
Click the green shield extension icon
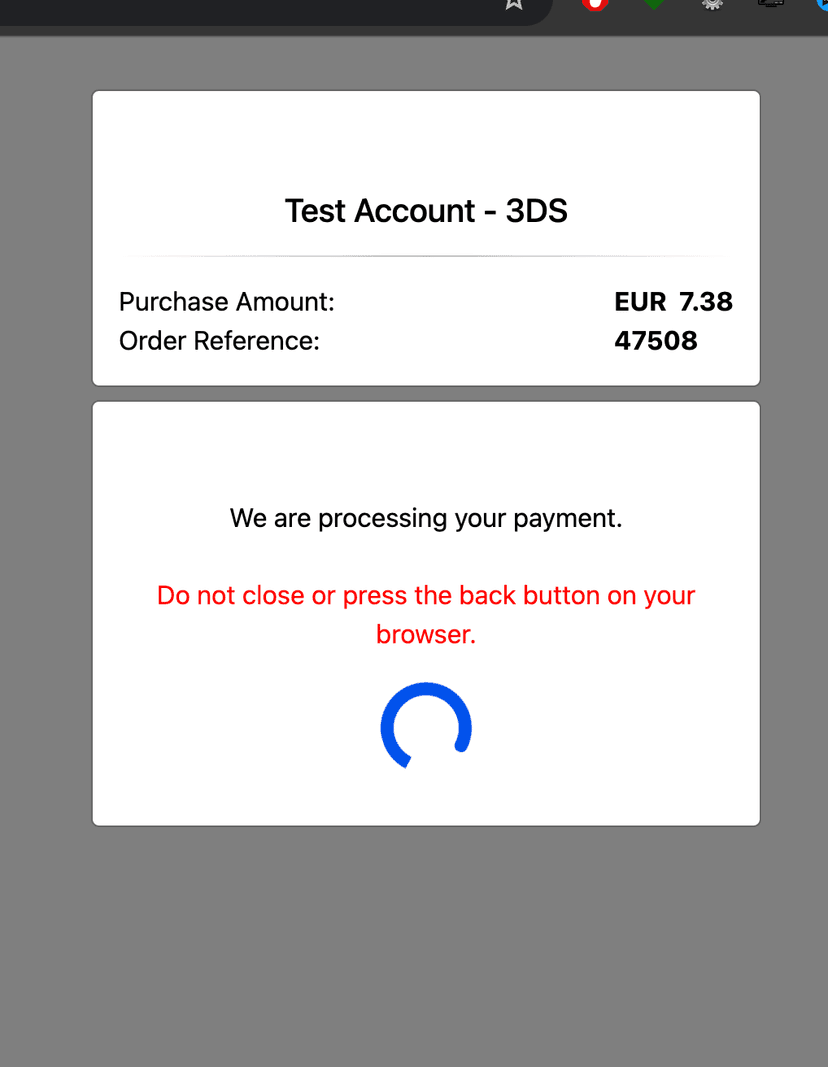652,5
